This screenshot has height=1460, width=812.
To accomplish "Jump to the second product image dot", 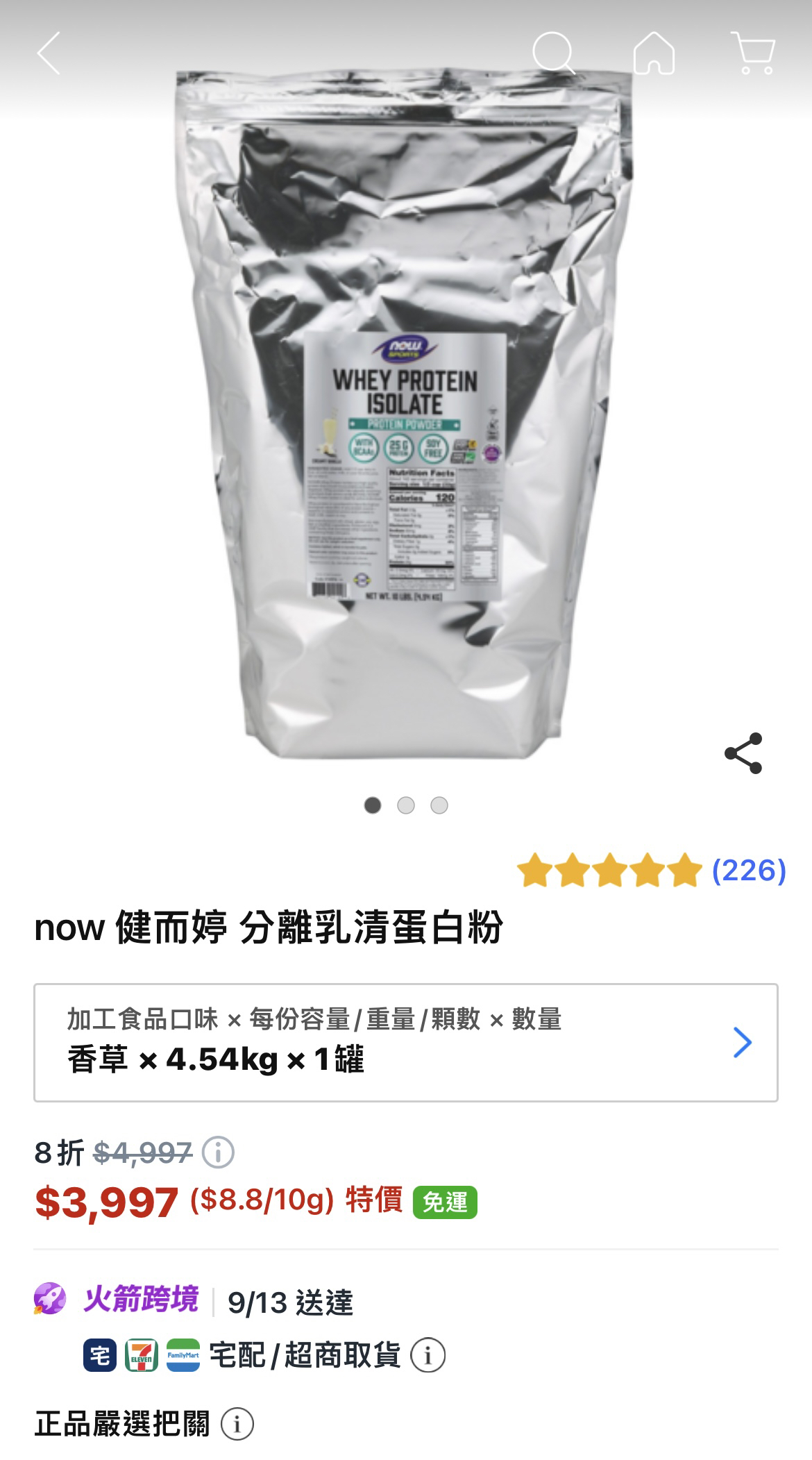I will pyautogui.click(x=406, y=805).
